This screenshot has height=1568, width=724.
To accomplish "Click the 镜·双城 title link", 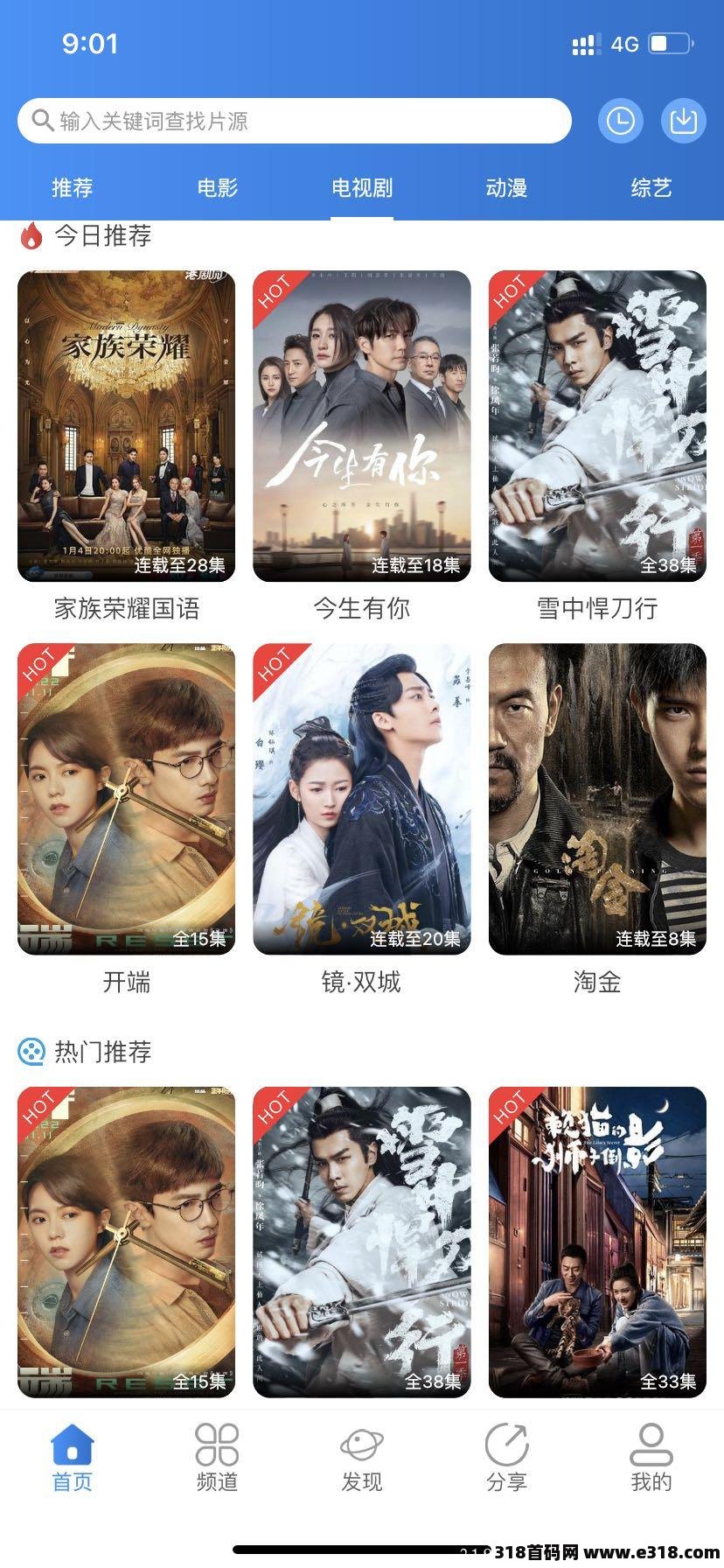I will coord(362,983).
